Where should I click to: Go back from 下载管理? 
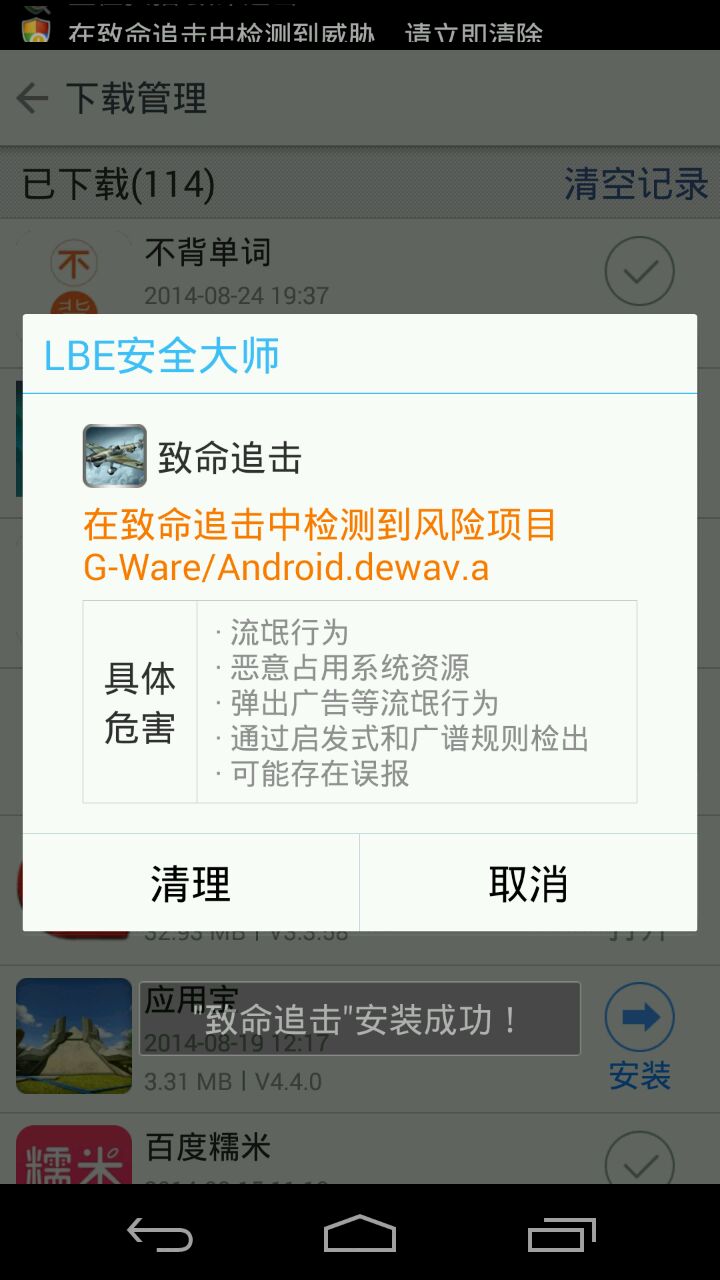pyautogui.click(x=33, y=98)
